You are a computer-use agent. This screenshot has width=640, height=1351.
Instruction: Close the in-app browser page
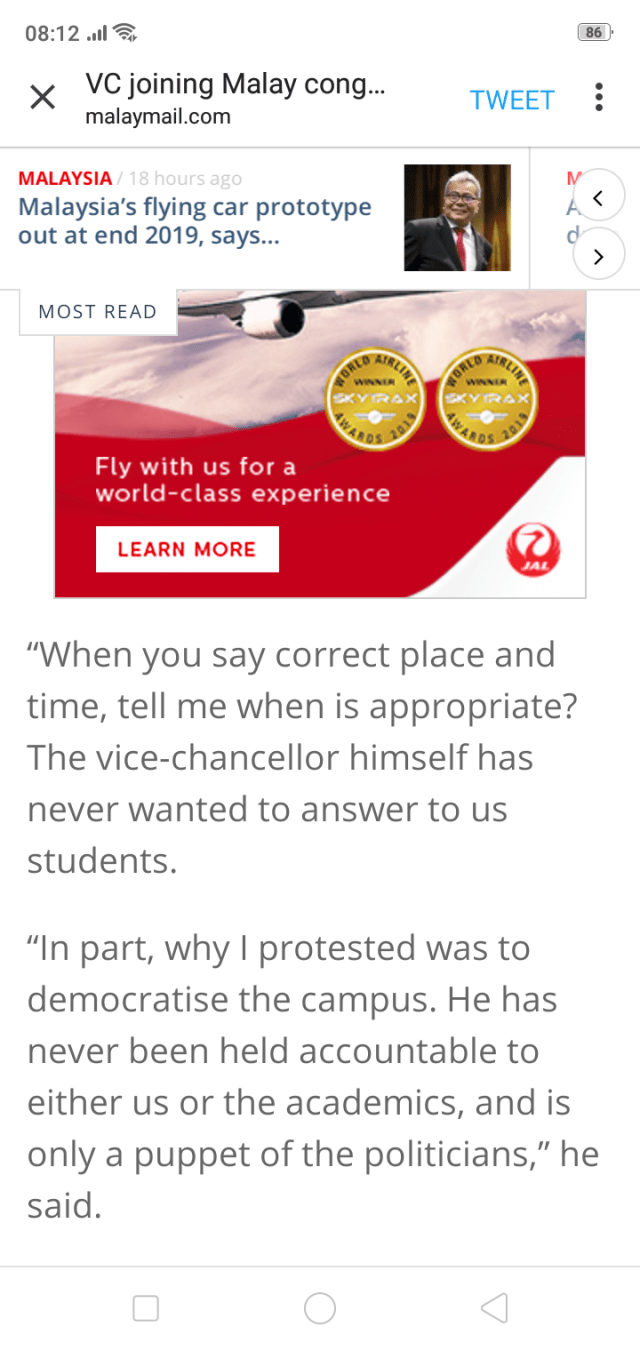click(42, 98)
